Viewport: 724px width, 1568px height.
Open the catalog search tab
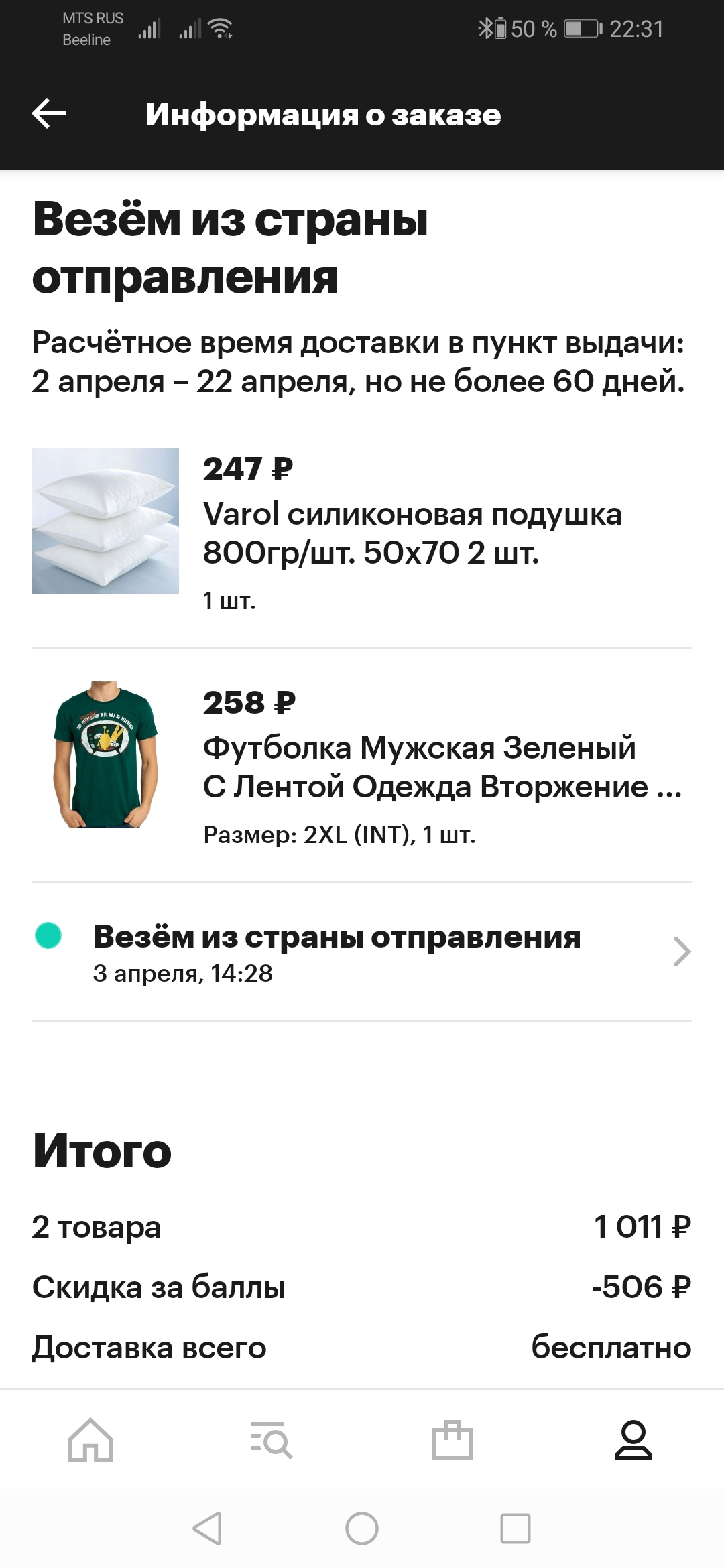[x=271, y=1439]
